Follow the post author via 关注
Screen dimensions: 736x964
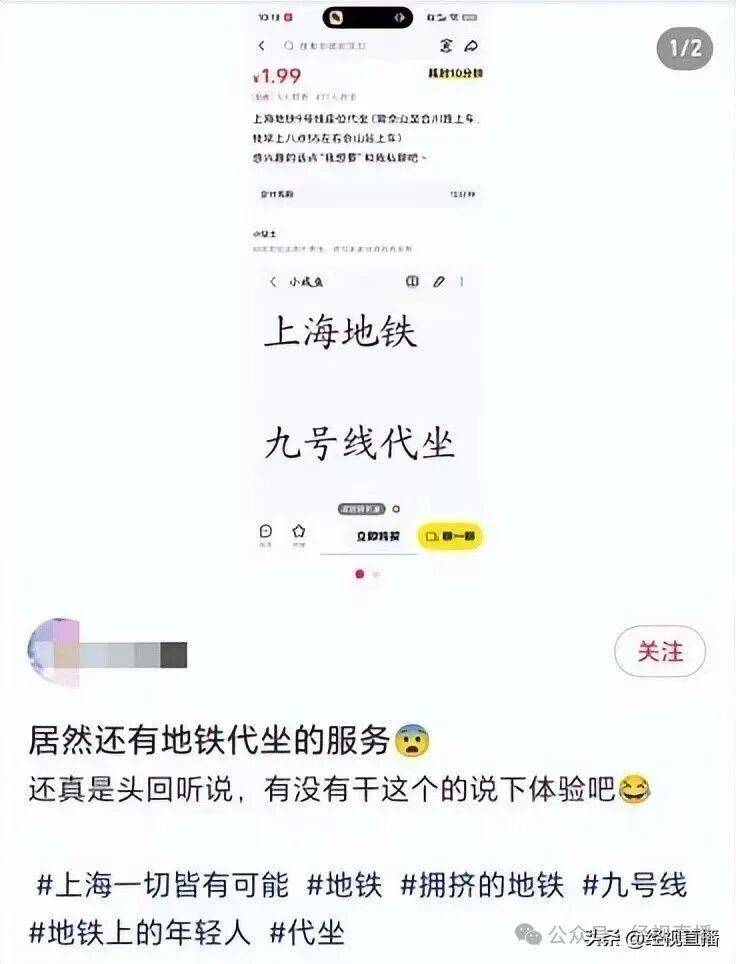pos(659,652)
